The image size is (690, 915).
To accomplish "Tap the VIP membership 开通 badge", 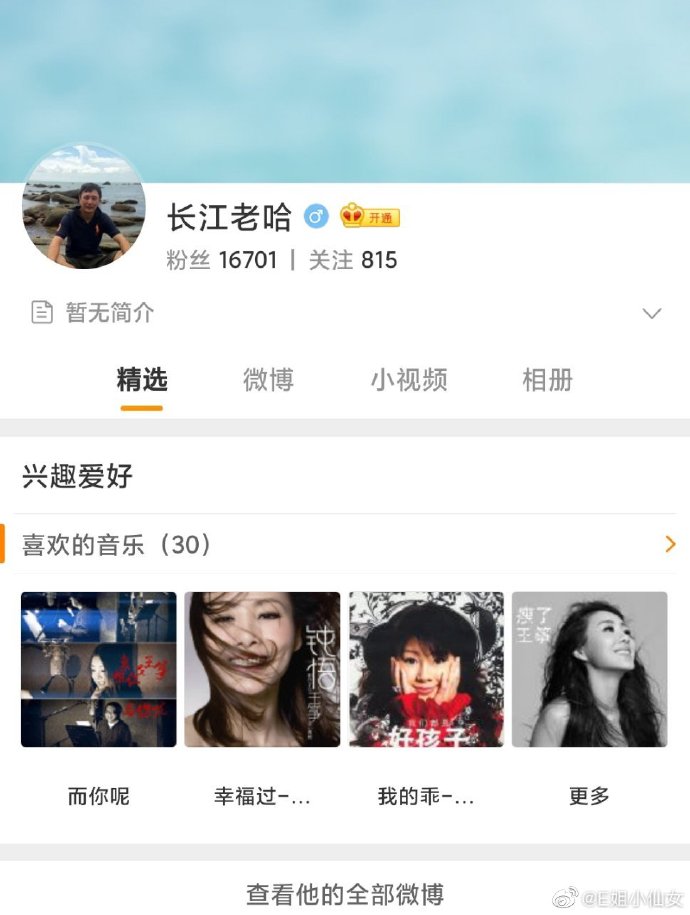I will [370, 216].
